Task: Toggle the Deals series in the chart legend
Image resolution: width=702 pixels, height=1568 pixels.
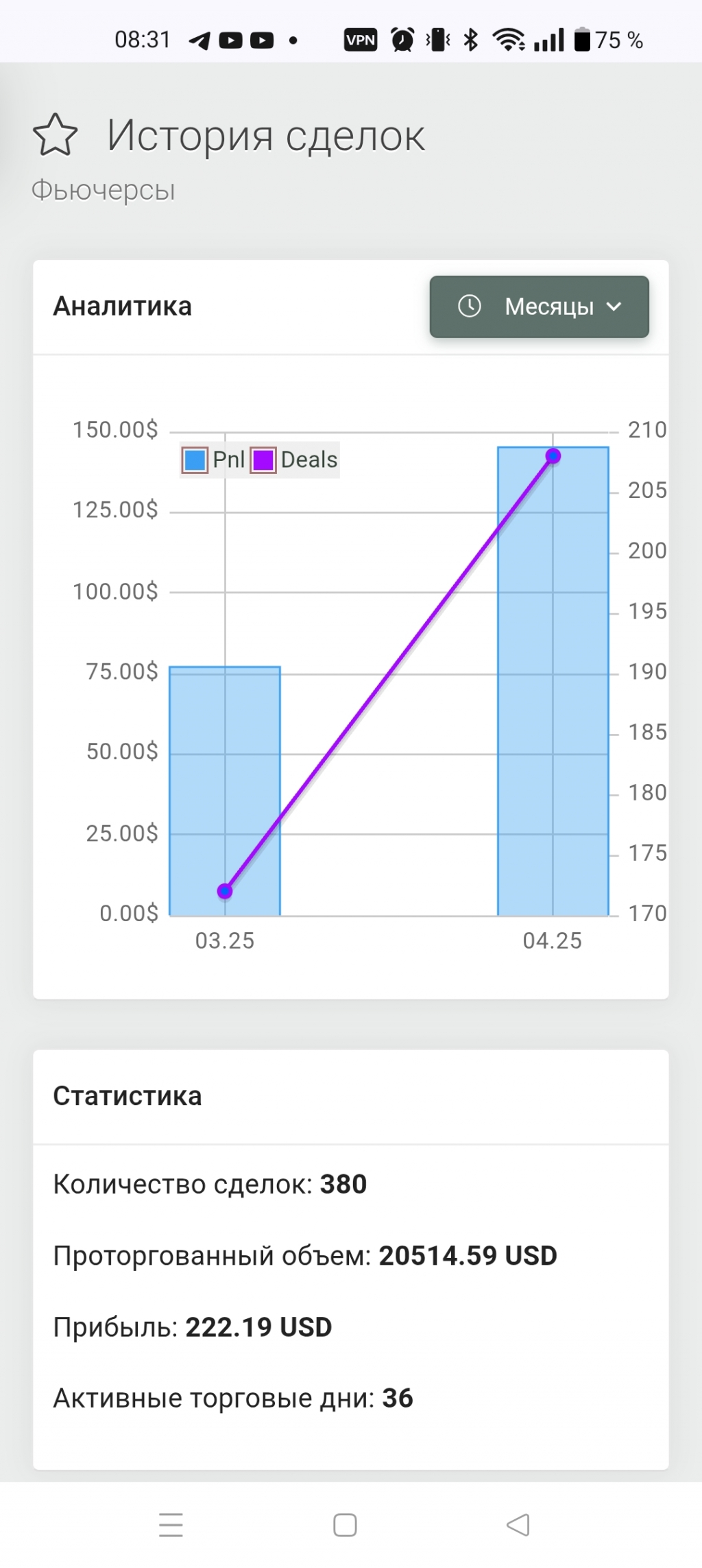Action: coord(295,460)
